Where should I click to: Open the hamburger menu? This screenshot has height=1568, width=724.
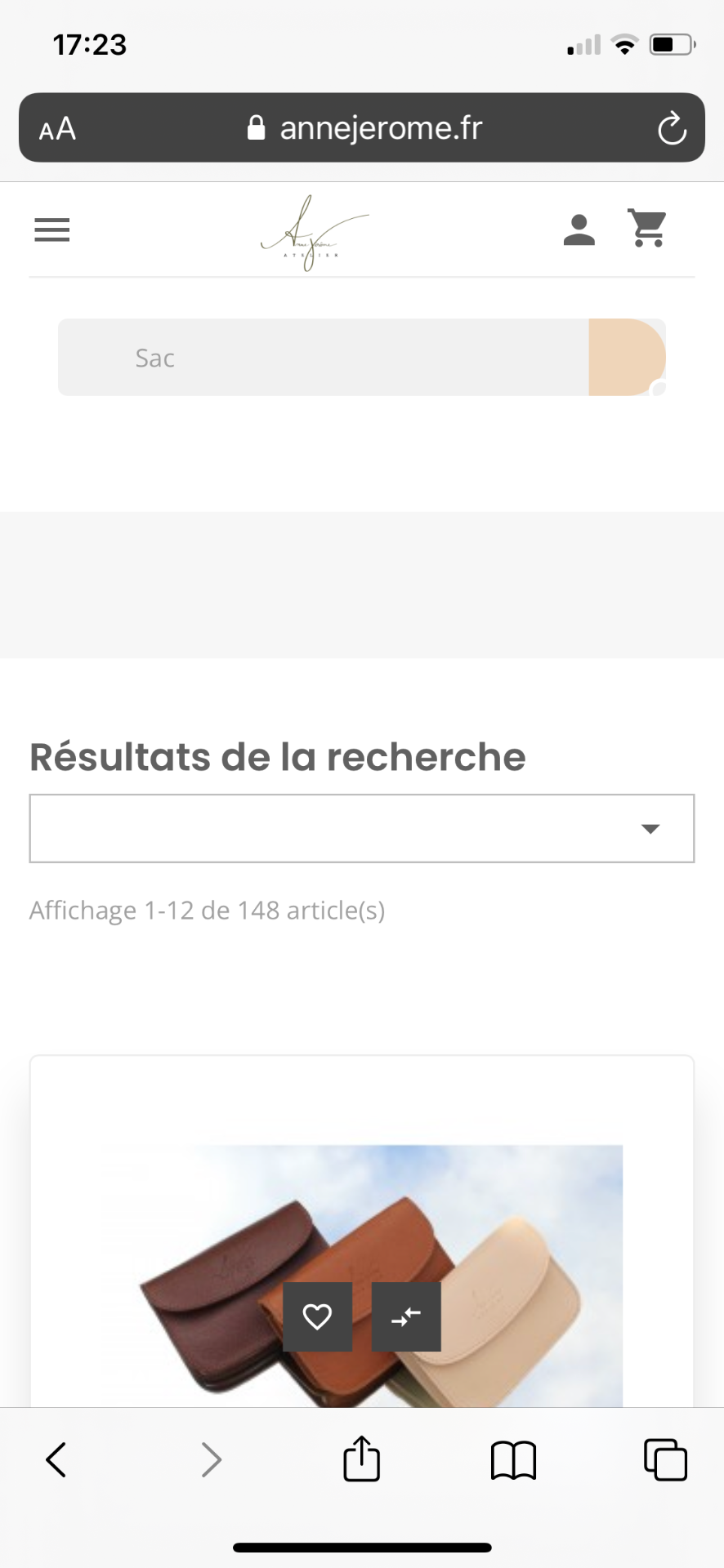52,229
